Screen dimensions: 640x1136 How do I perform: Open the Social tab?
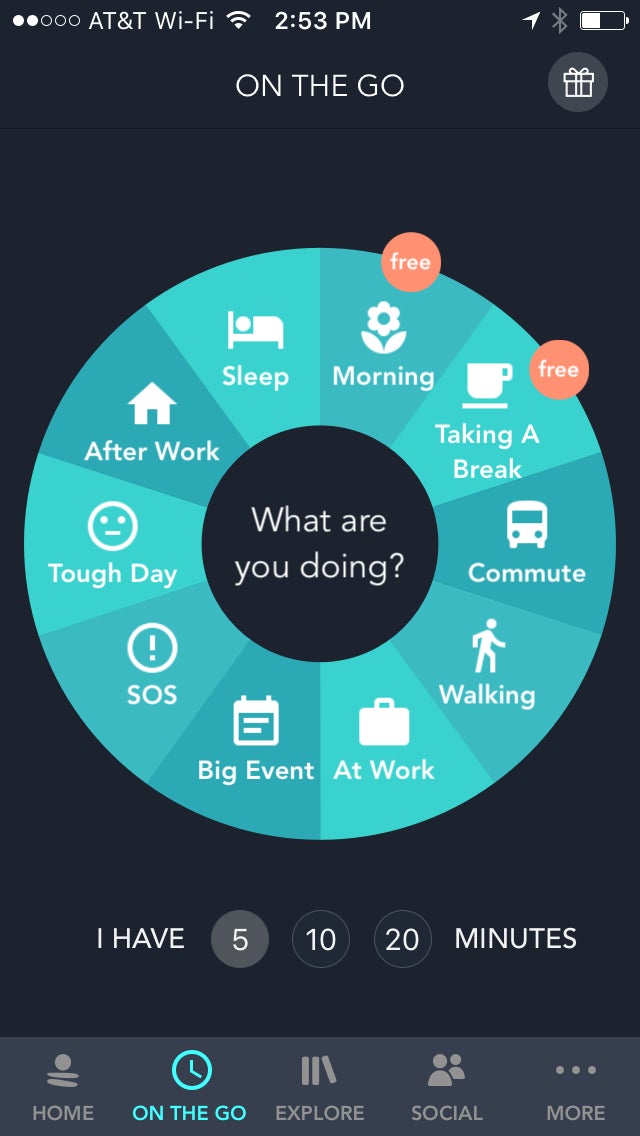tap(447, 1087)
